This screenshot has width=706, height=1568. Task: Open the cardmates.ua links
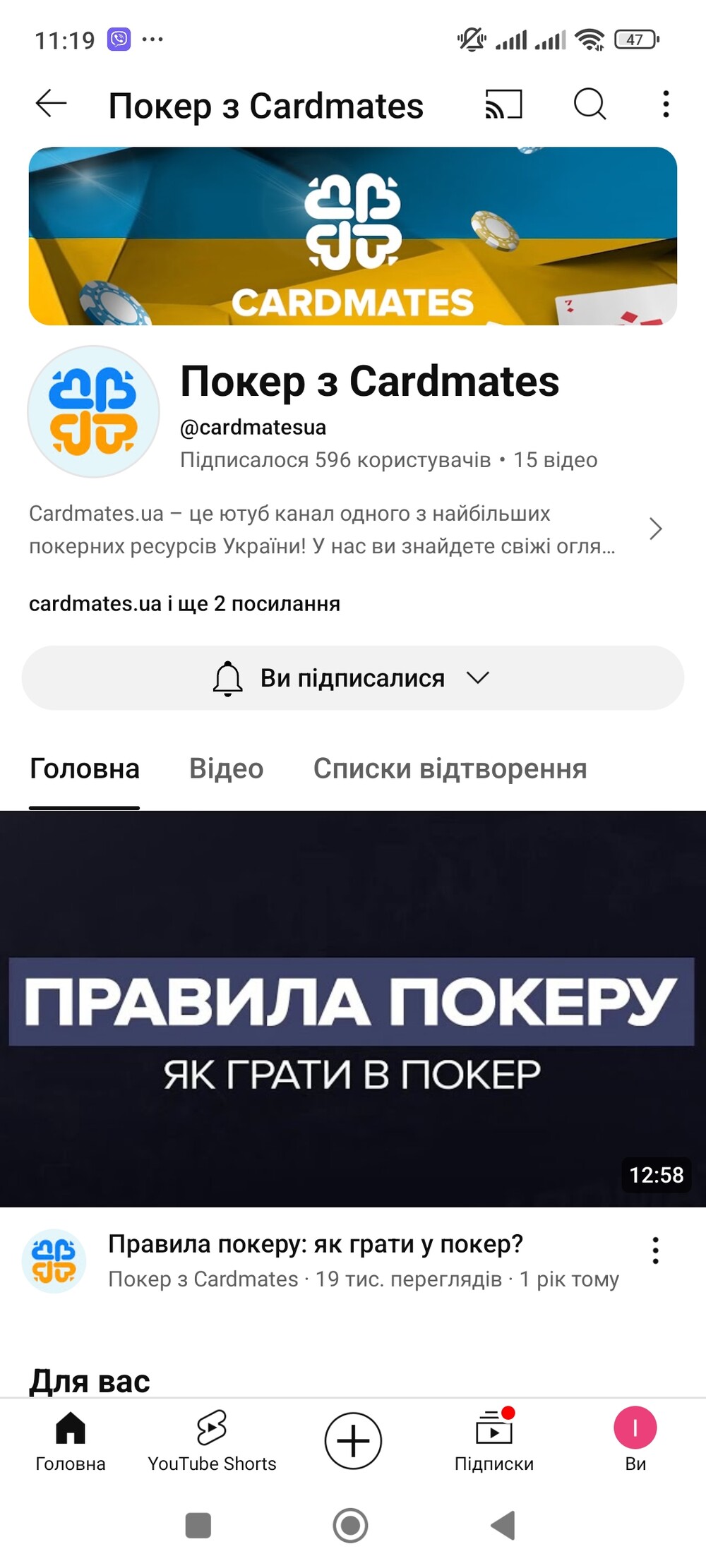point(184,604)
